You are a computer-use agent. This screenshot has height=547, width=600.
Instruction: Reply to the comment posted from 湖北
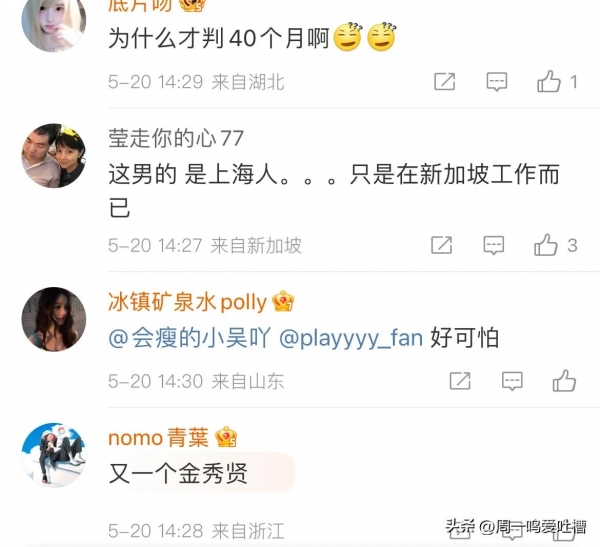click(497, 82)
